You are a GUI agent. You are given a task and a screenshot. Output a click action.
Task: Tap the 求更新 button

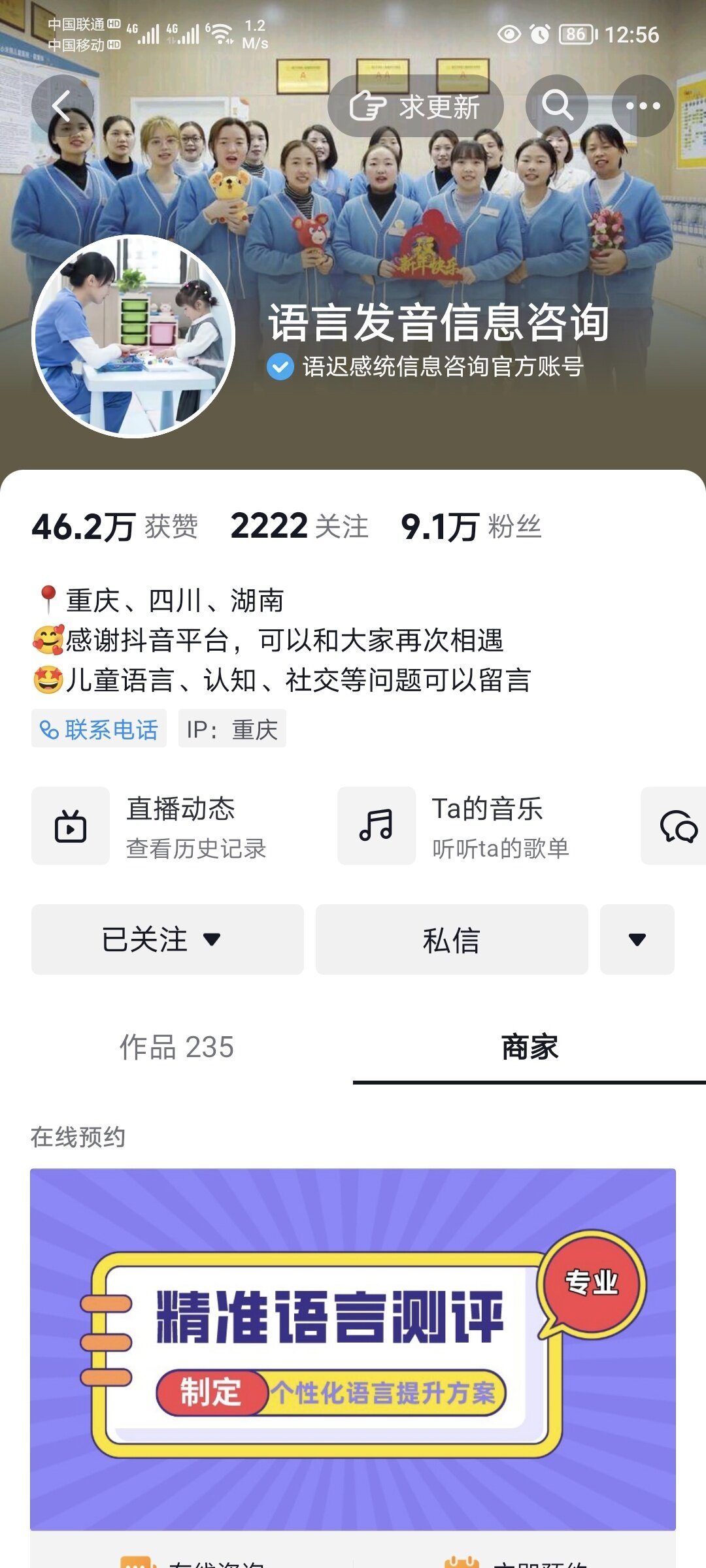coord(416,106)
